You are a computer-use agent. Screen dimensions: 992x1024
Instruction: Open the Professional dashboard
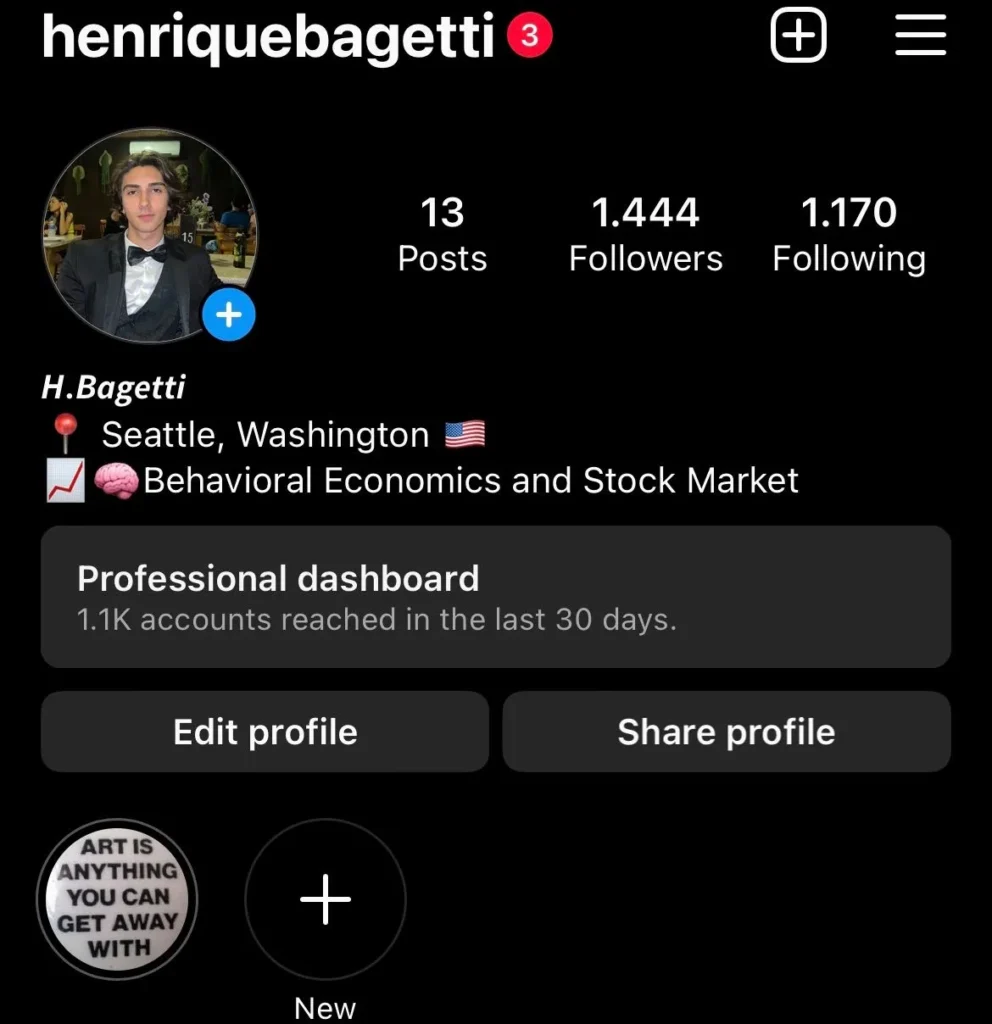(495, 597)
